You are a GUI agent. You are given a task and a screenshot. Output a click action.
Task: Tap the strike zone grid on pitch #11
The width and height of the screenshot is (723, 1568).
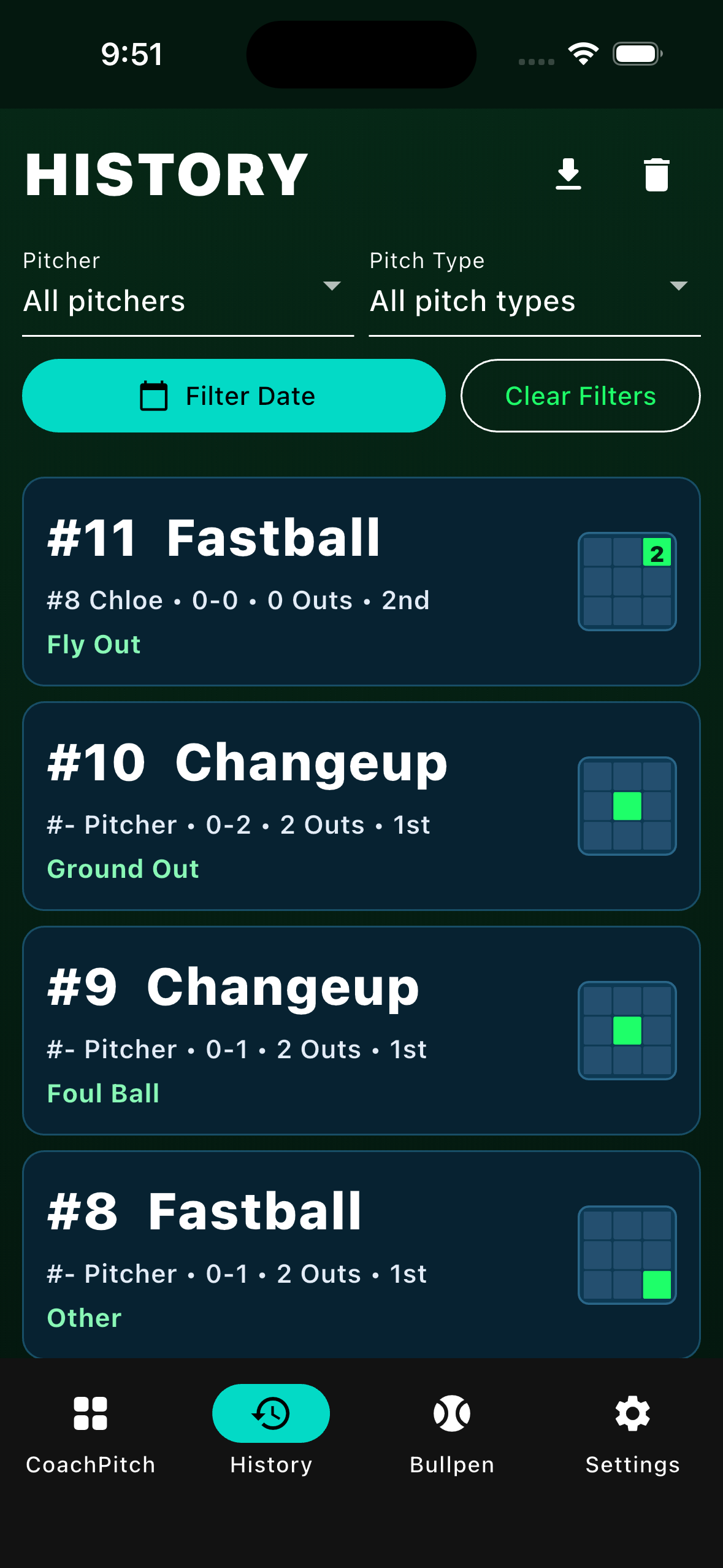pos(626,580)
